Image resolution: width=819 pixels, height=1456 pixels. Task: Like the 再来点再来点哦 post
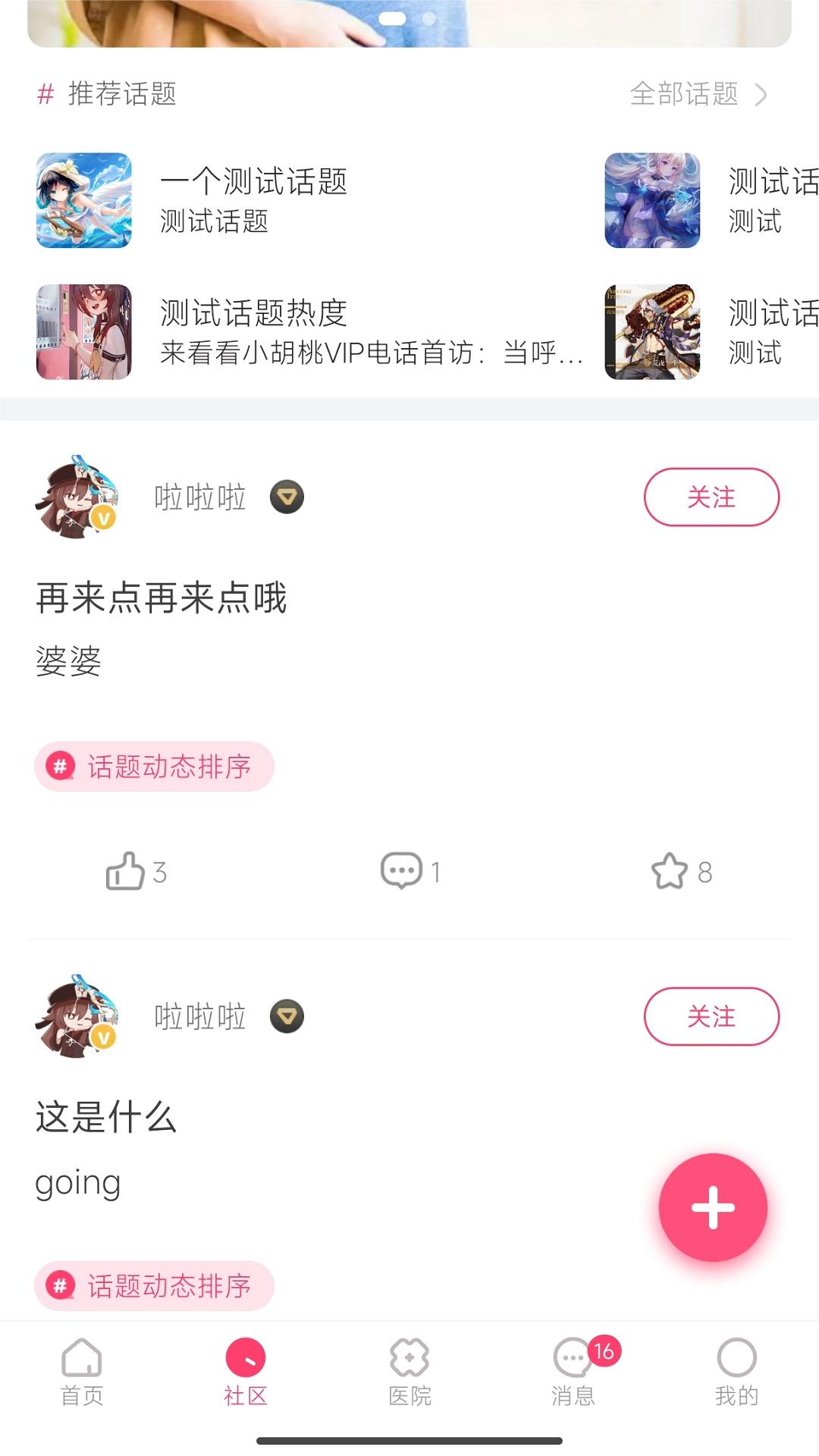click(126, 871)
